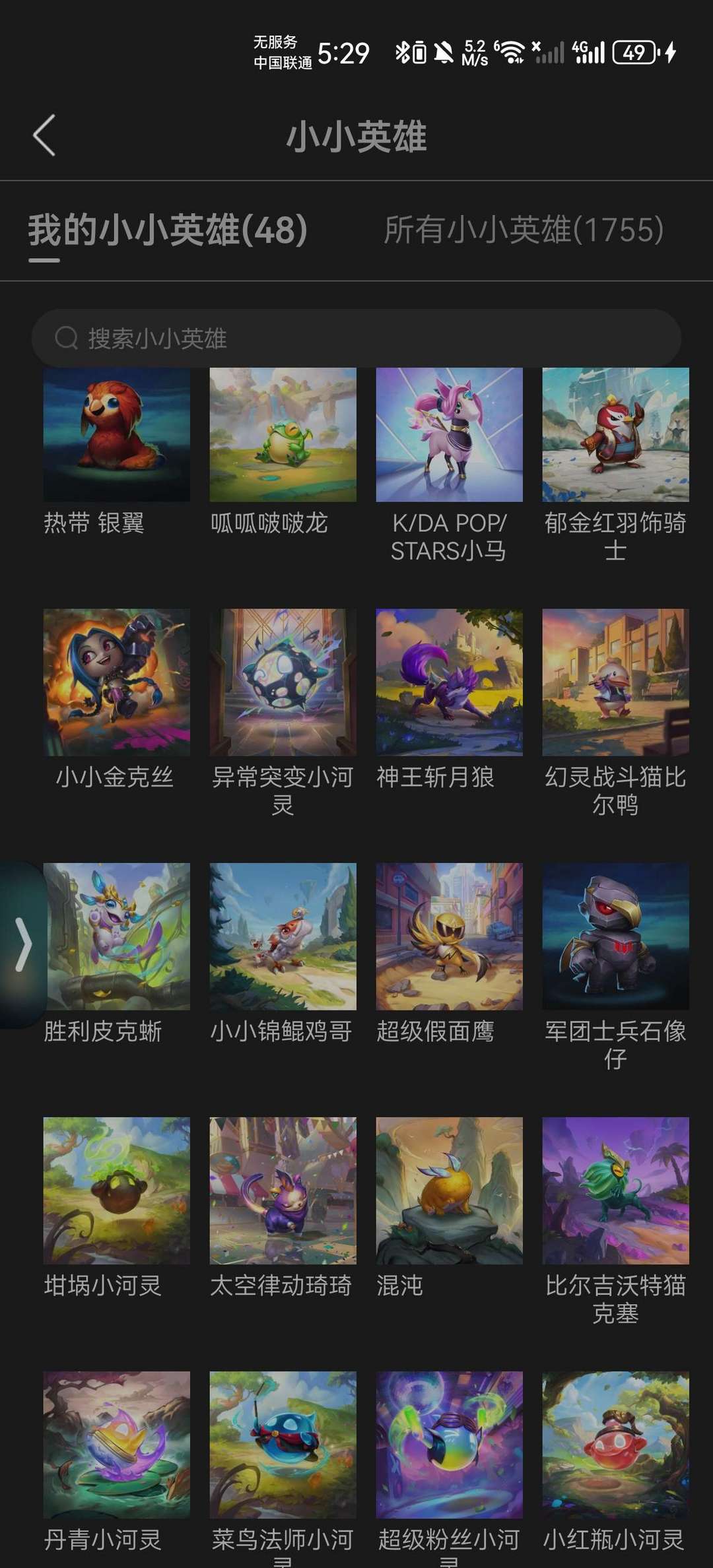Open the 热带 银翼 tile
Screen dimensions: 713x1568
pos(117,435)
